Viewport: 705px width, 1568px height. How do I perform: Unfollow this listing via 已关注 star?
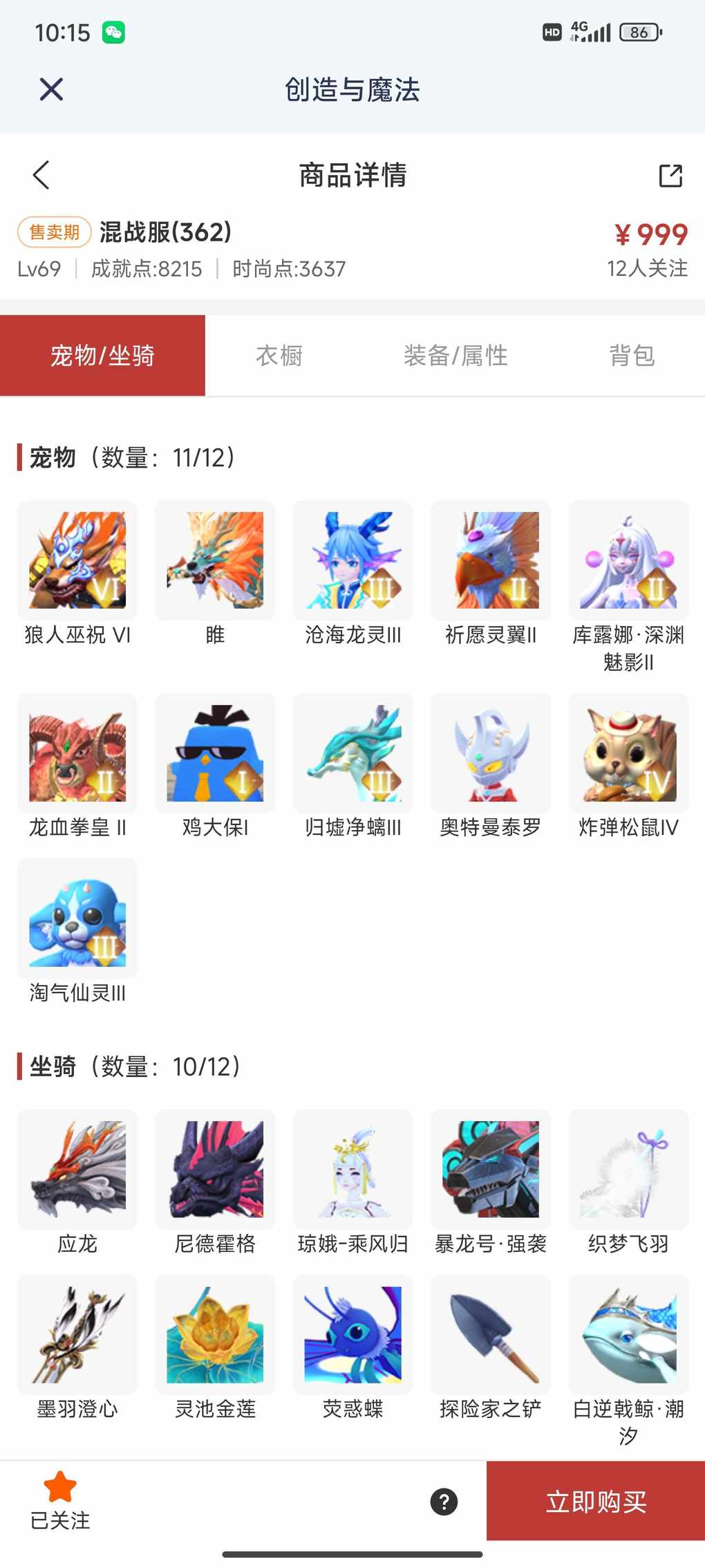point(60,1500)
